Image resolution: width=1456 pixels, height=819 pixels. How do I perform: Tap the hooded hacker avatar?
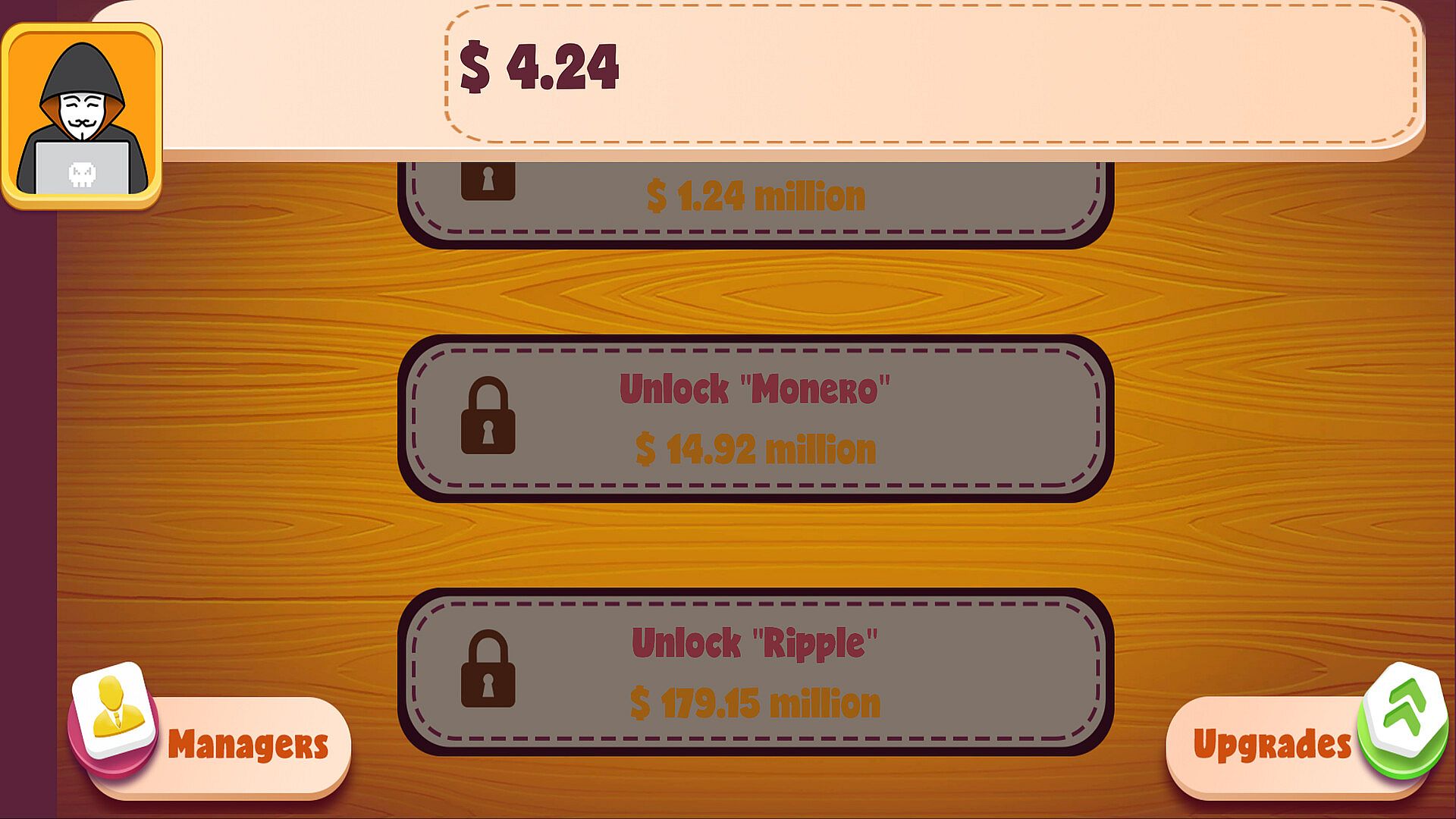[82, 116]
